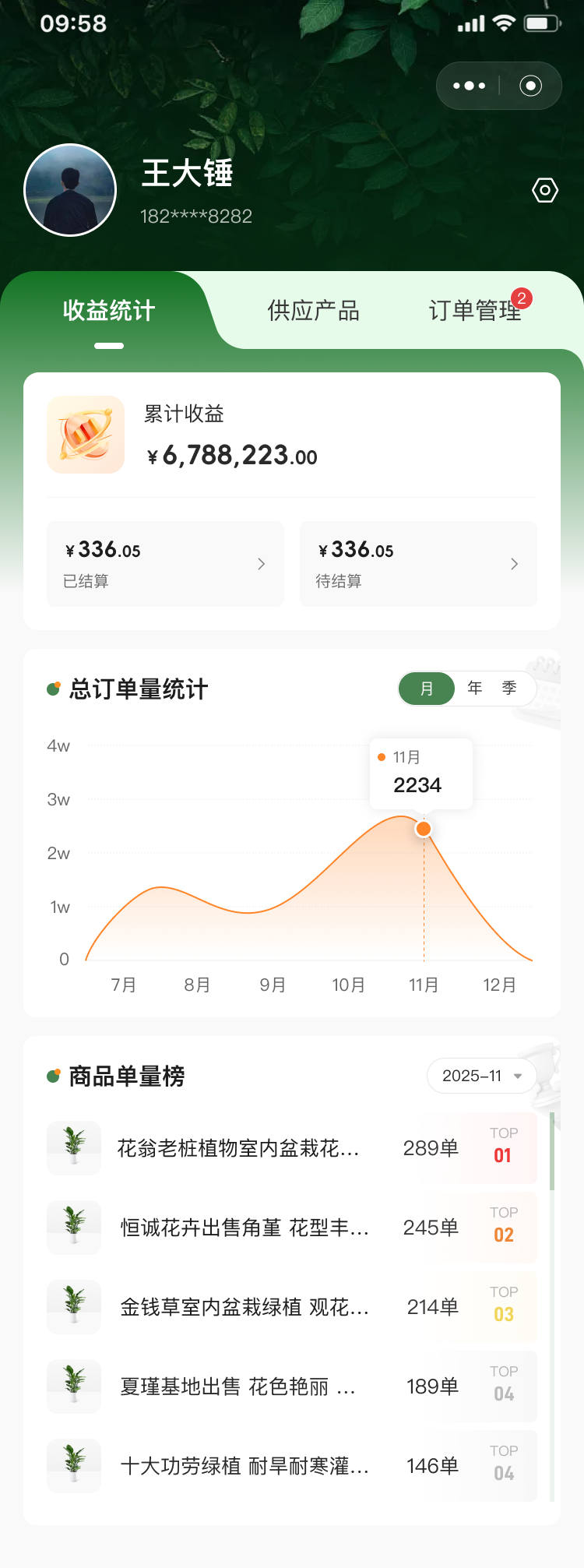Open product 花翁老桩植物室内盆栽花
The width and height of the screenshot is (584, 1568).
(x=237, y=1148)
